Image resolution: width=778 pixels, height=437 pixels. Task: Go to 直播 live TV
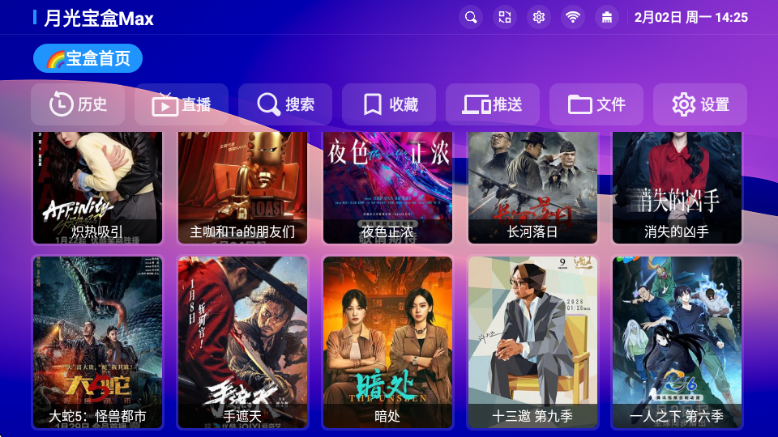[x=181, y=104]
